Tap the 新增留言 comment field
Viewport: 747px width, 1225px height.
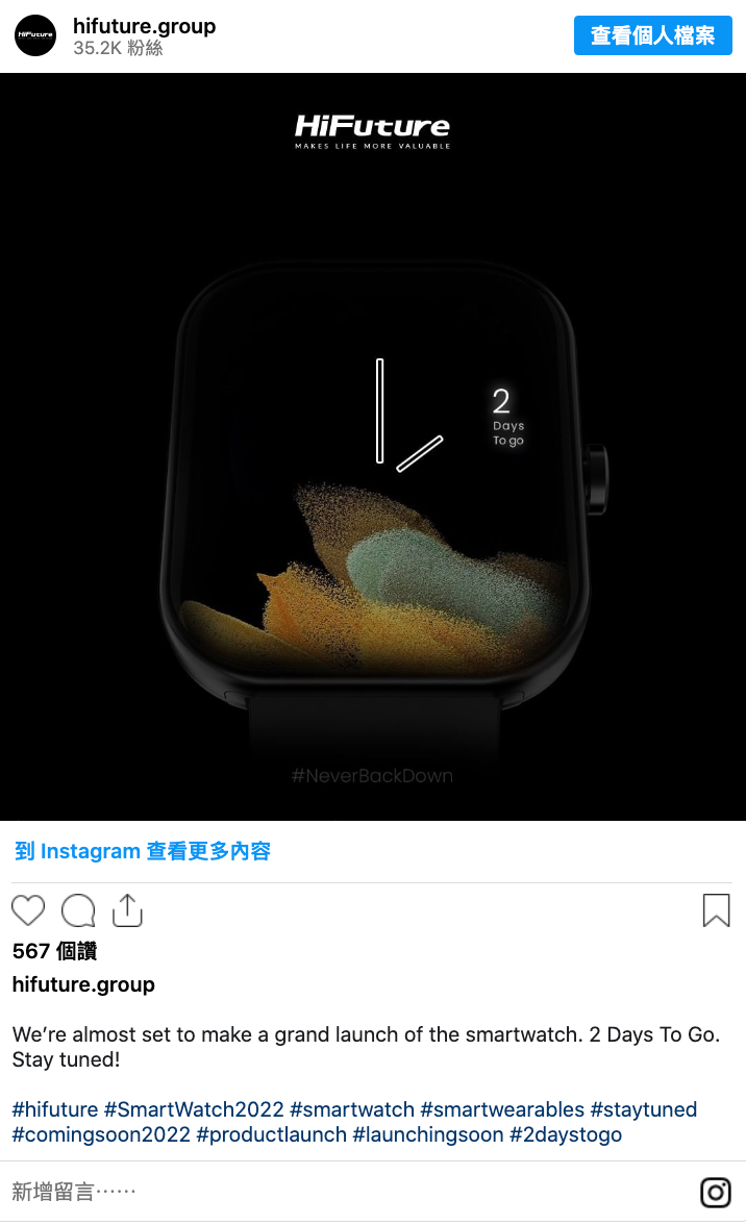point(300,1191)
